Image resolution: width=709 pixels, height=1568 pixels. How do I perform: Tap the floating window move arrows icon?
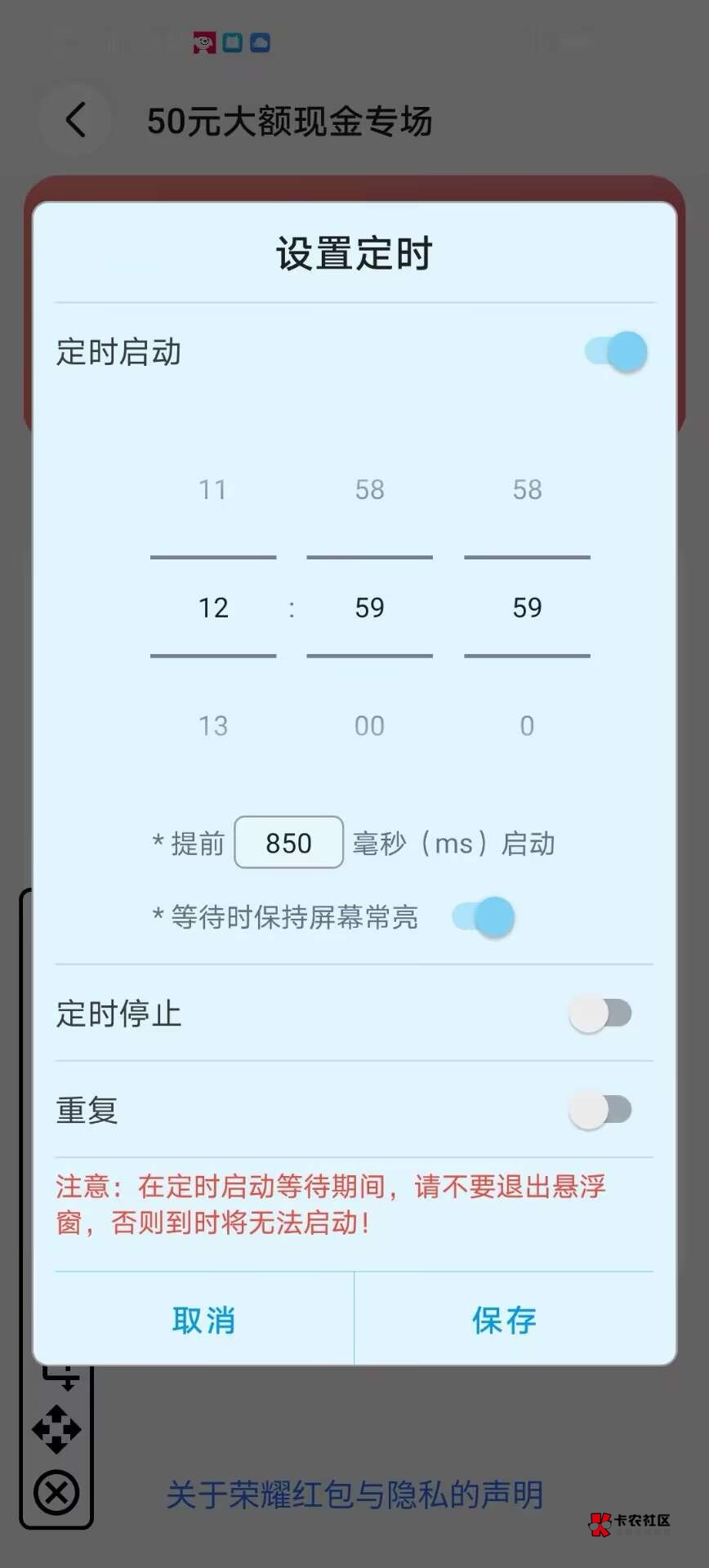coord(56,1429)
